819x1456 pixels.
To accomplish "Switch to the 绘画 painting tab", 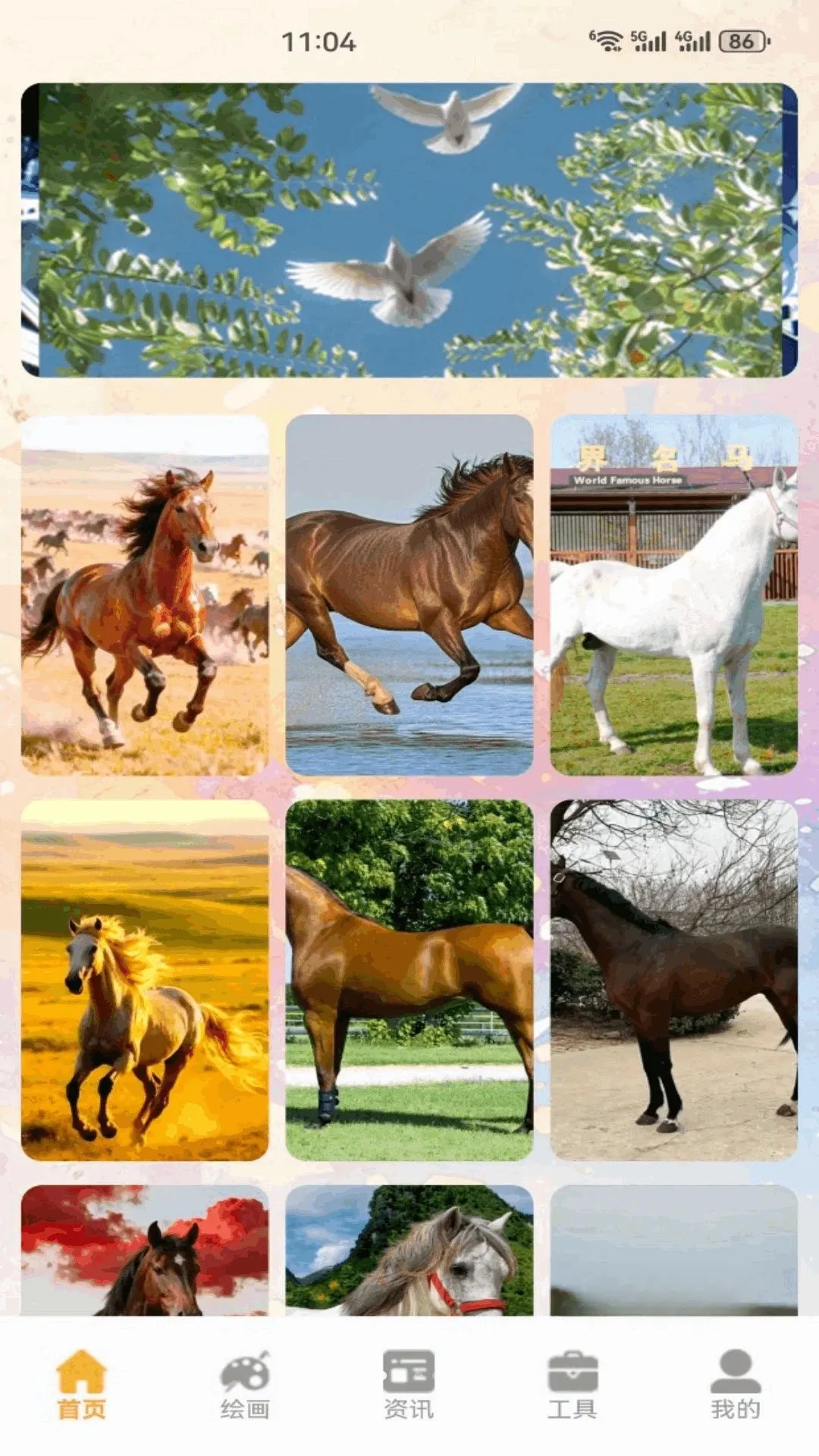I will click(245, 1385).
